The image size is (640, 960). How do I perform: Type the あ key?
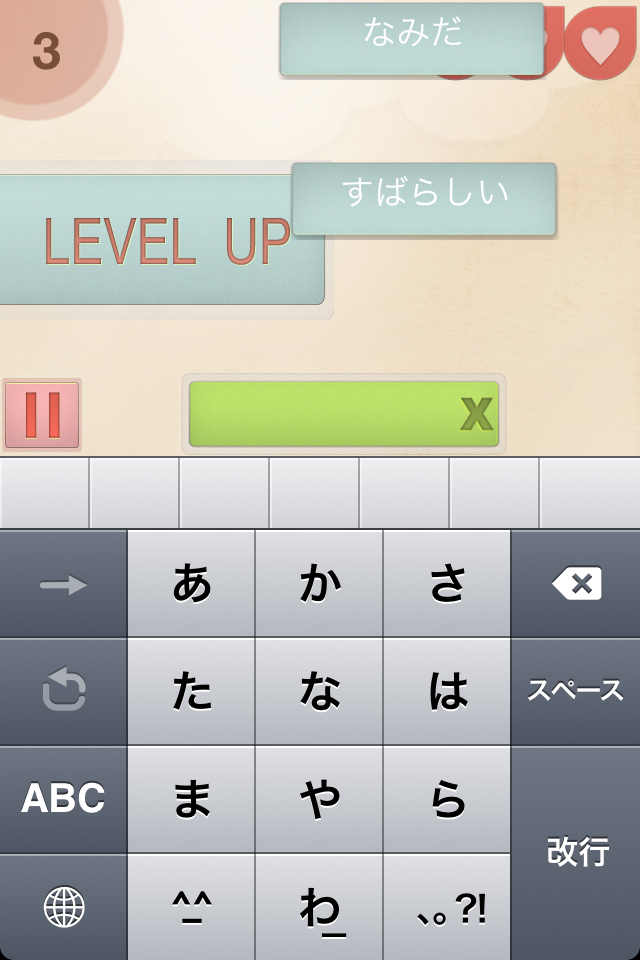coord(191,584)
